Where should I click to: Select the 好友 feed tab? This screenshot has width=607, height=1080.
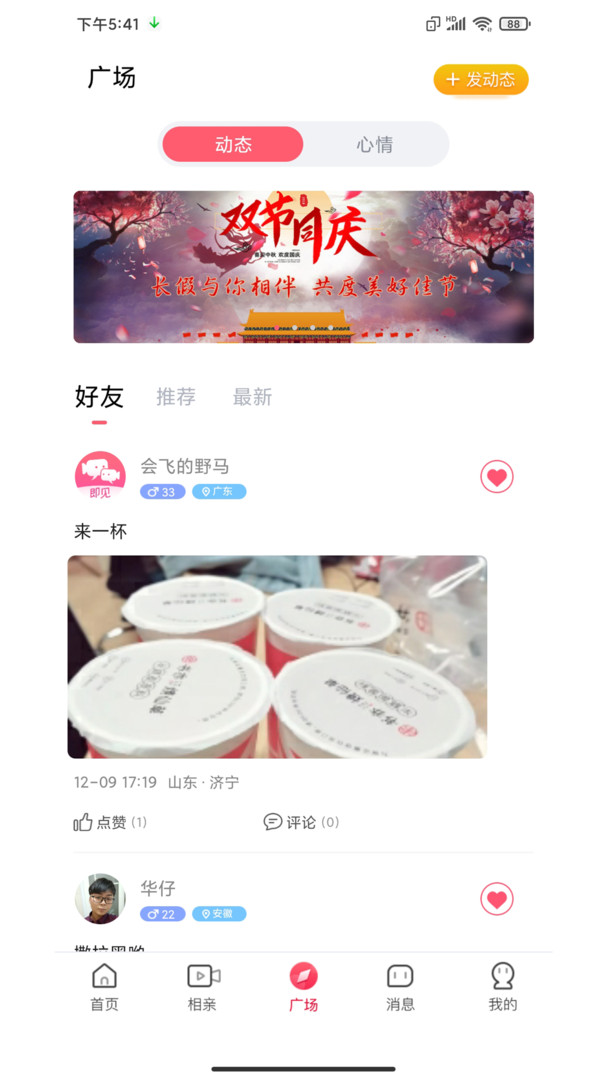pyautogui.click(x=99, y=397)
